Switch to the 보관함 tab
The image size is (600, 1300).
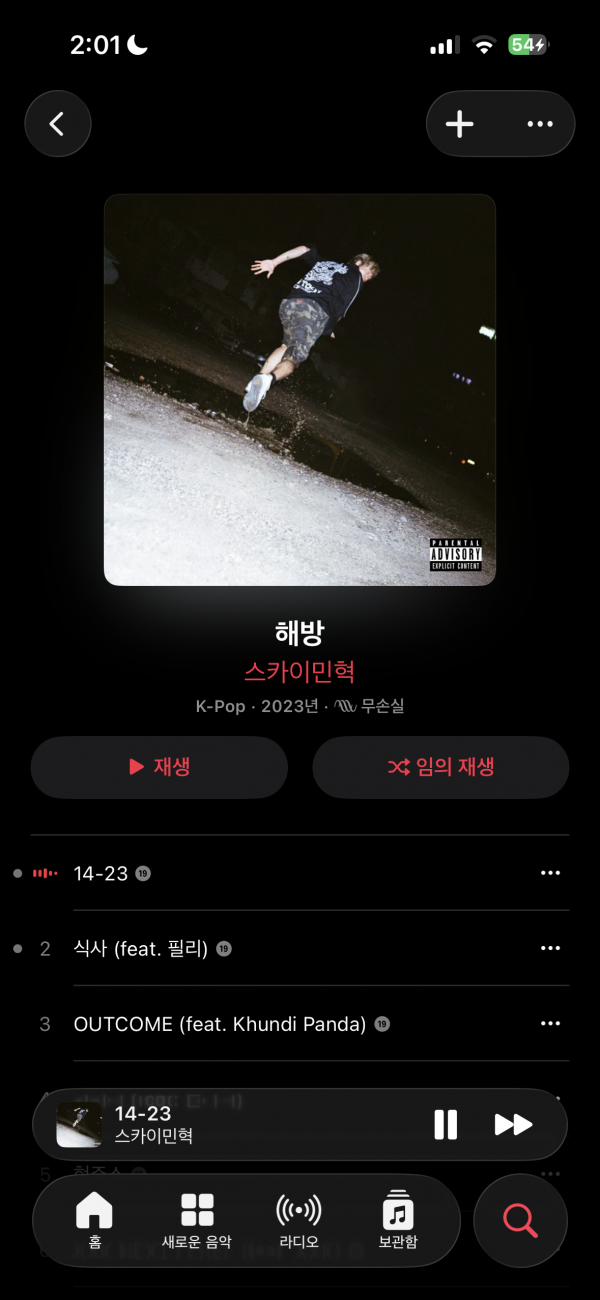[398, 1219]
